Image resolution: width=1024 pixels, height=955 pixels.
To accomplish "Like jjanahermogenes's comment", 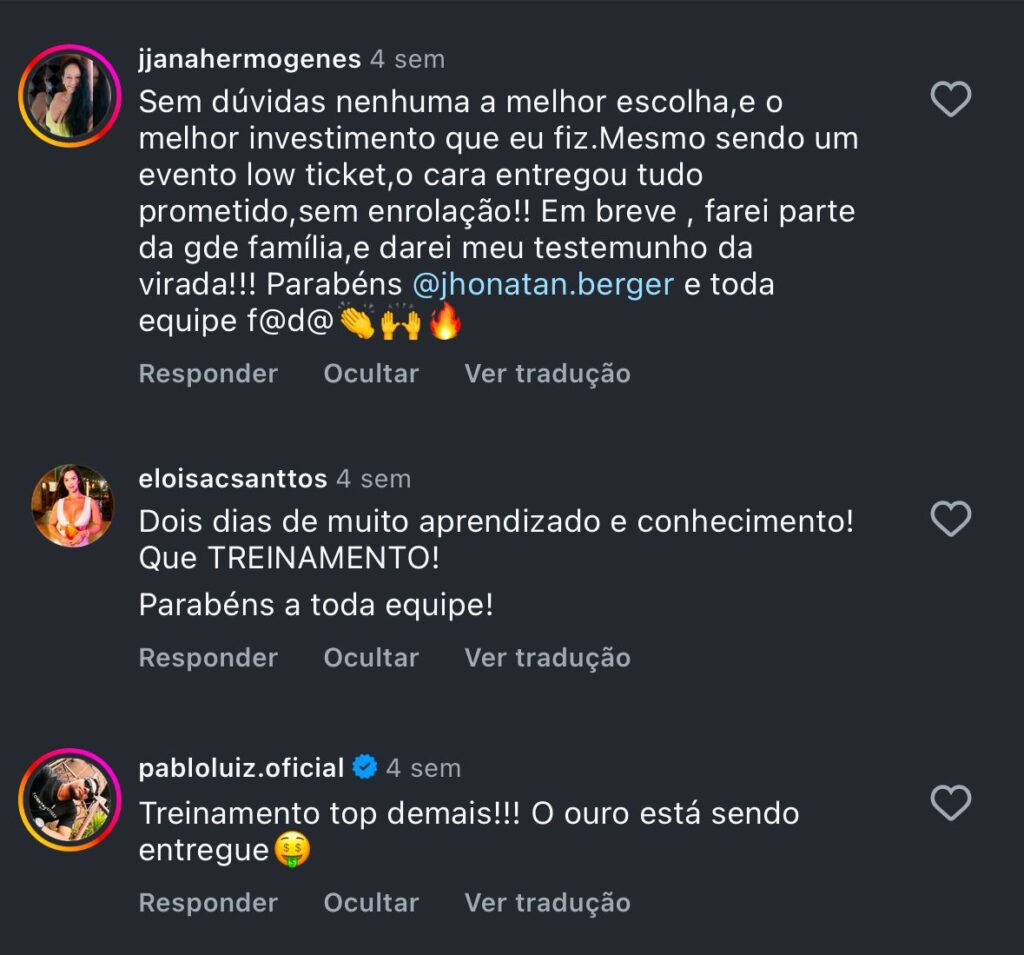I will pyautogui.click(x=950, y=99).
